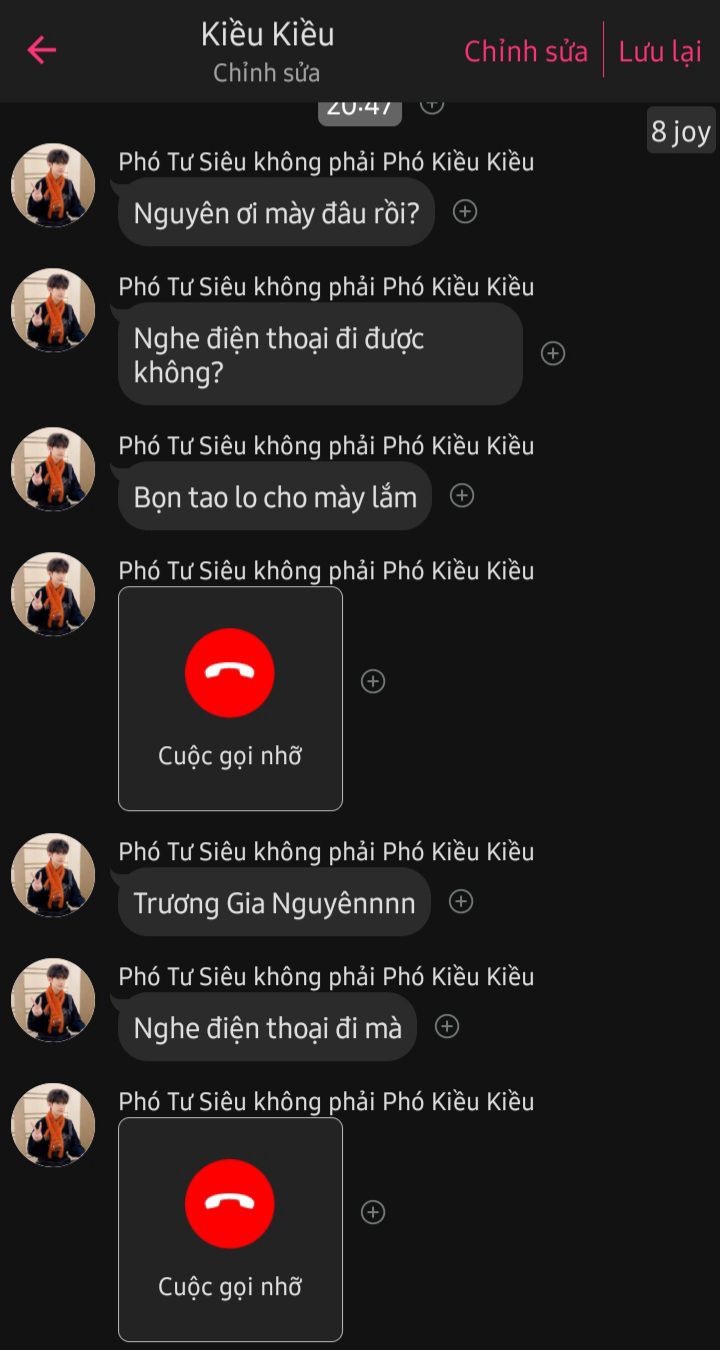Tap the title Kiều Kiều to edit
This screenshot has height=1350, width=720.
pyautogui.click(x=267, y=34)
